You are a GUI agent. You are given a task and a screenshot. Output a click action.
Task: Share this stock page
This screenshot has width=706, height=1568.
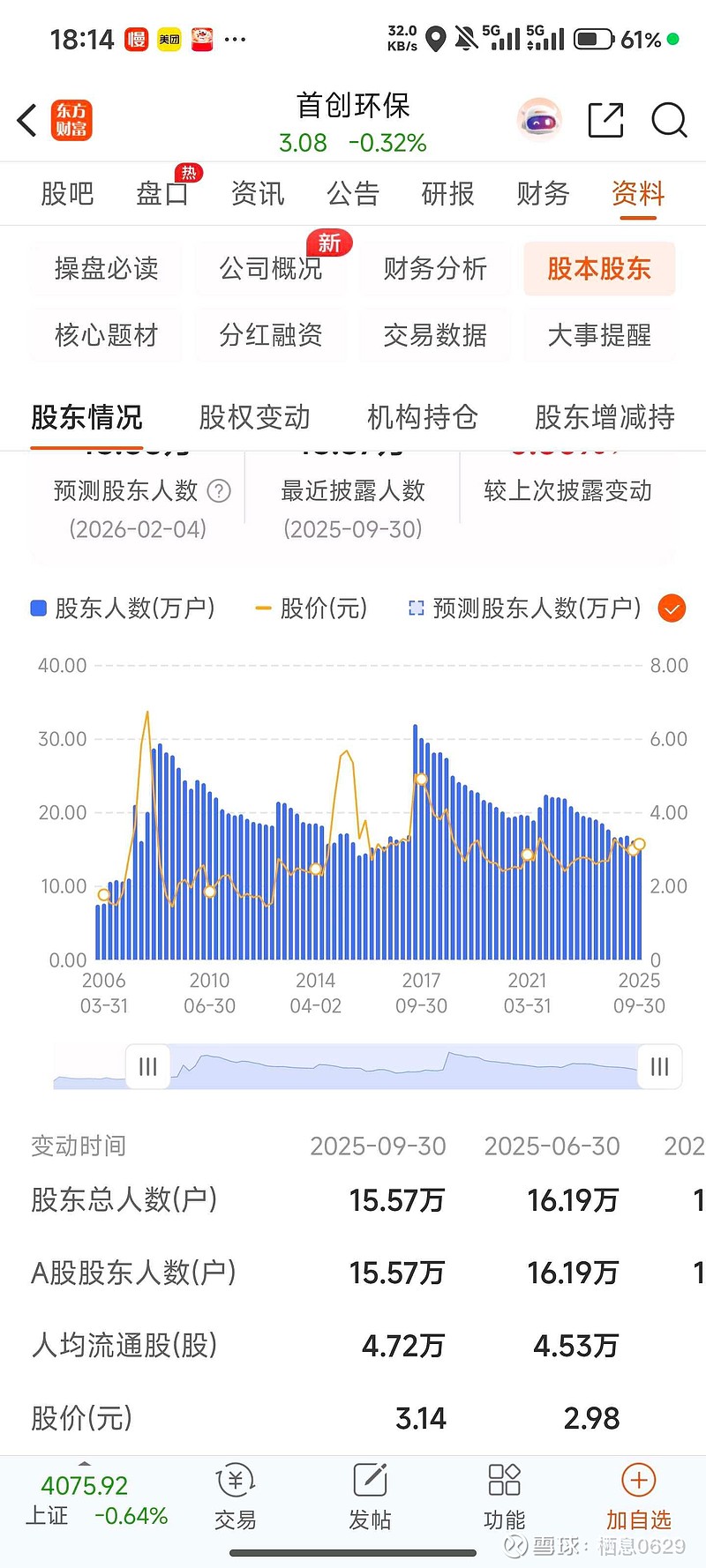pyautogui.click(x=605, y=121)
